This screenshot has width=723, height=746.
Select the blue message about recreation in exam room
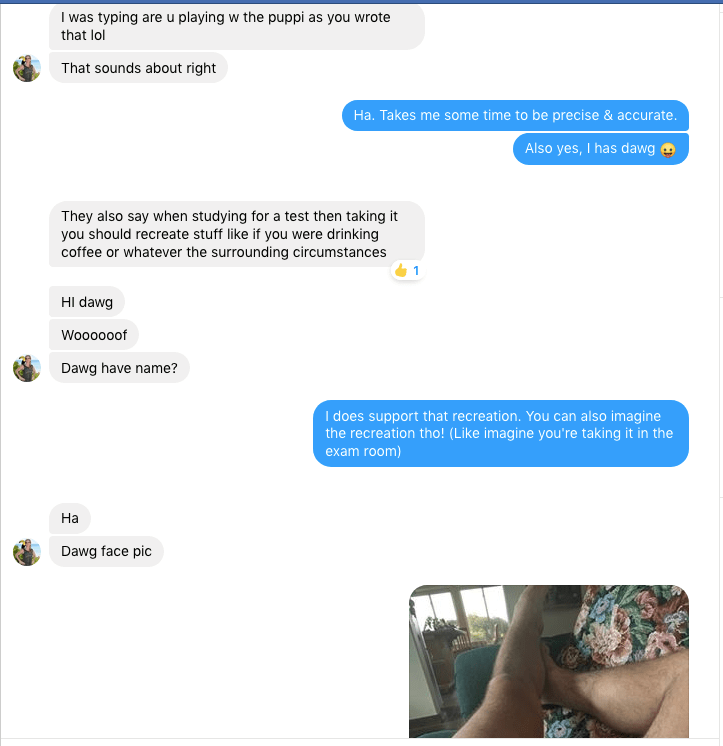point(502,433)
